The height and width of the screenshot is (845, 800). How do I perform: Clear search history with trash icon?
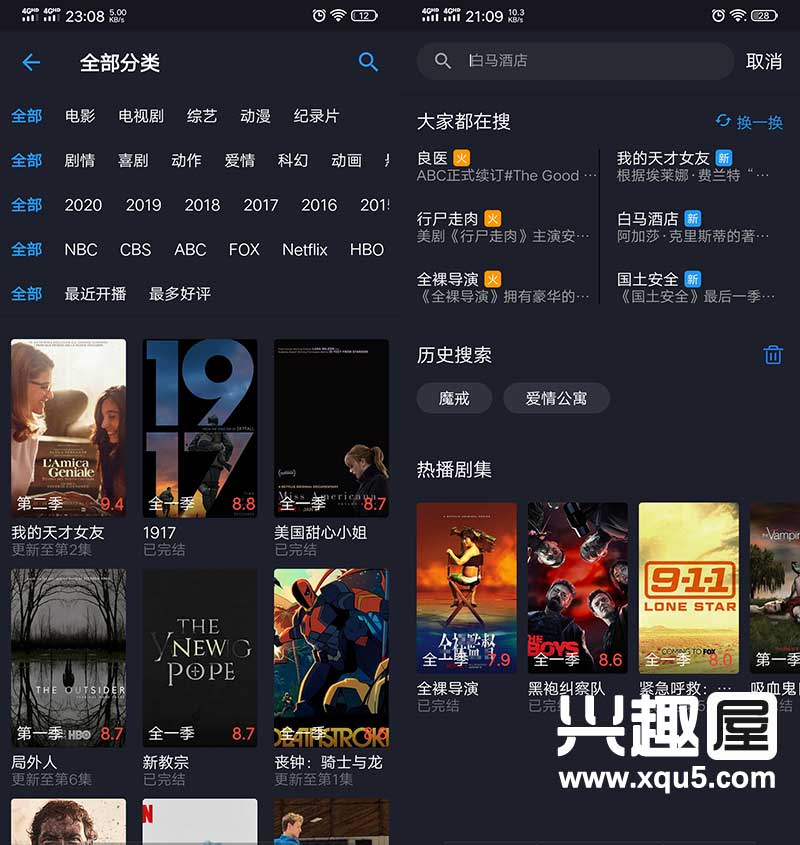click(772, 355)
